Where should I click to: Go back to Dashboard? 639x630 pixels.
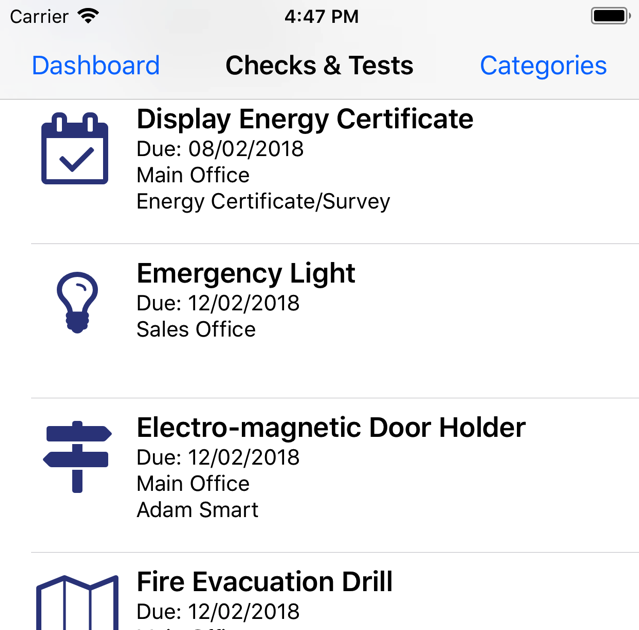96,66
